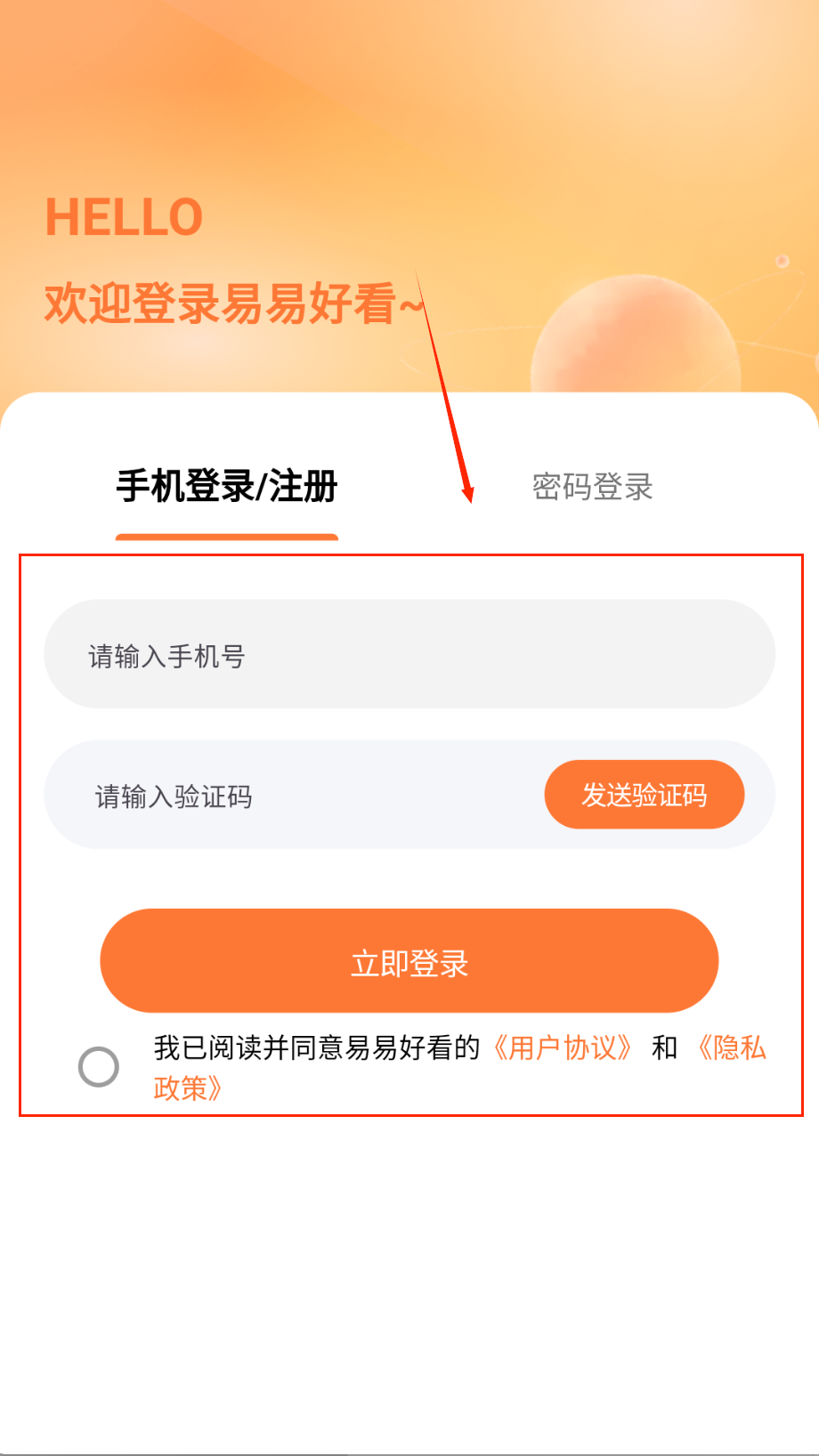Tap the 请输入验证码 verification code field
The image size is (819, 1456).
click(x=294, y=796)
